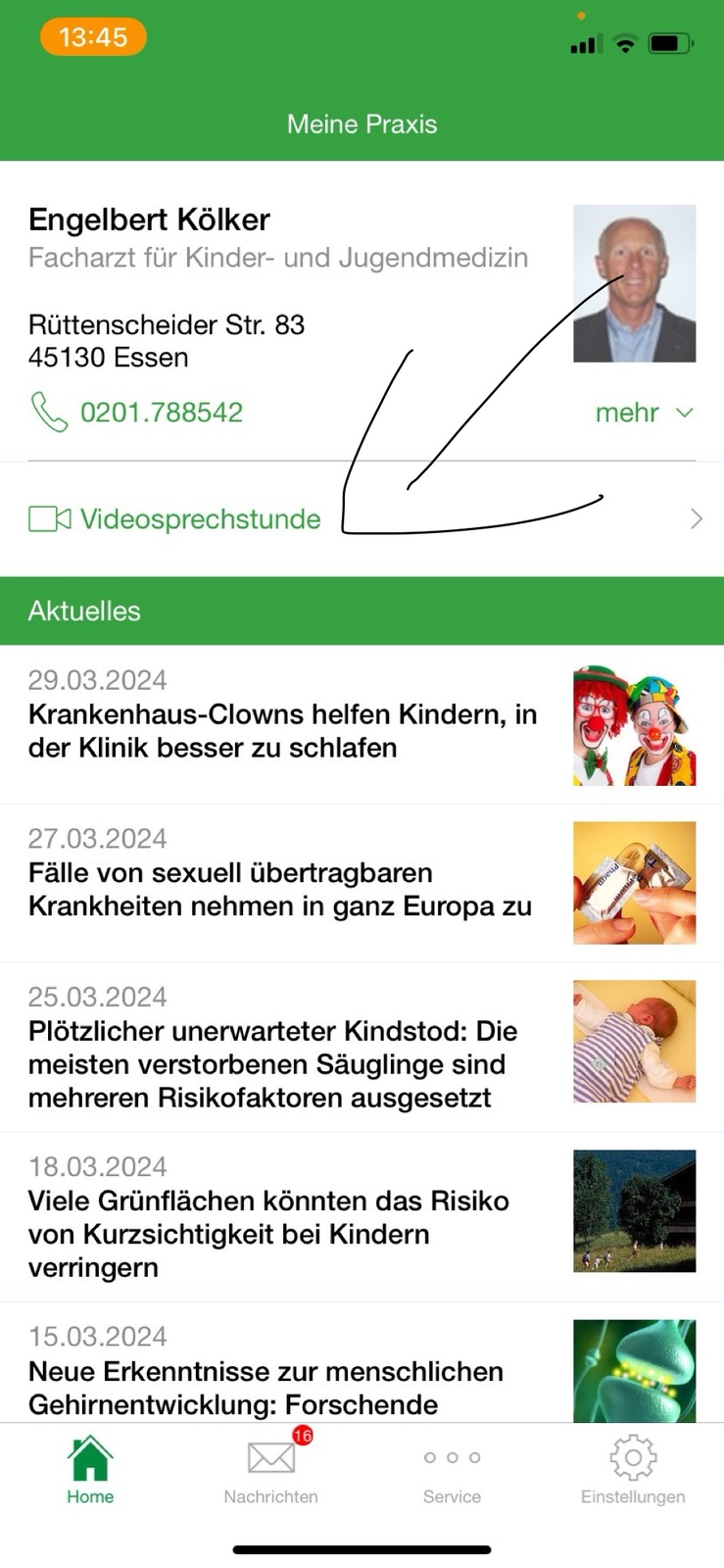This screenshot has height=1568, width=724.
Task: Go to the Service tab
Action: coord(452,1470)
